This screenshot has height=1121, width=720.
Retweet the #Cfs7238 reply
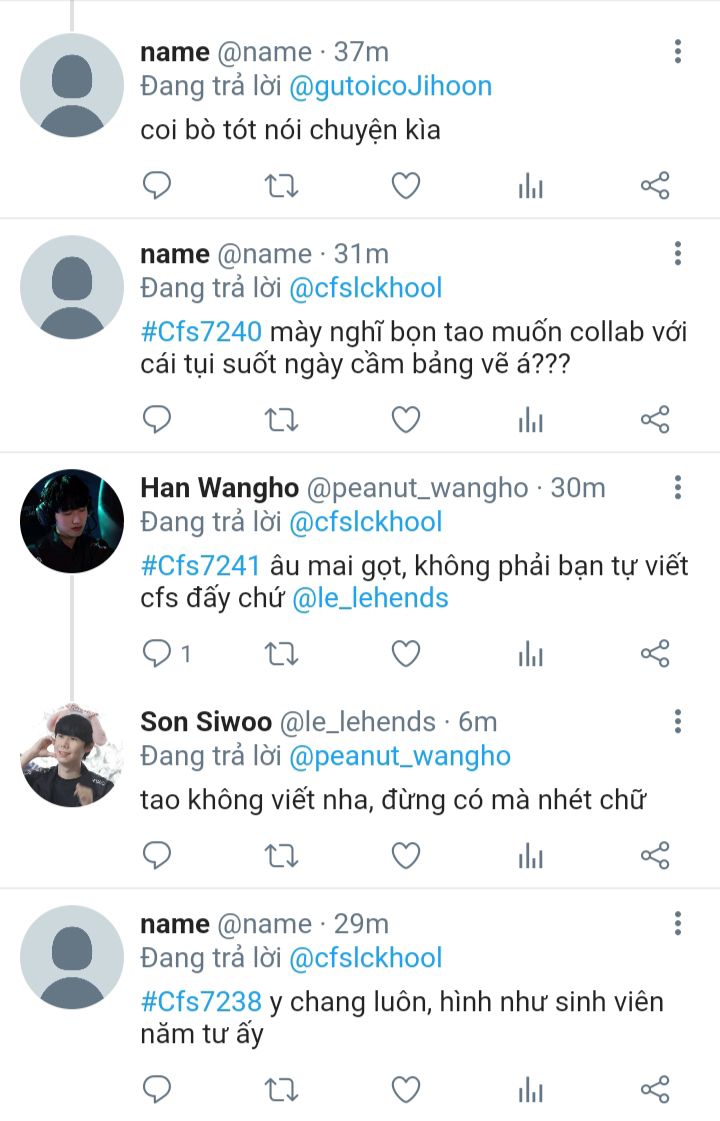pyautogui.click(x=281, y=1090)
